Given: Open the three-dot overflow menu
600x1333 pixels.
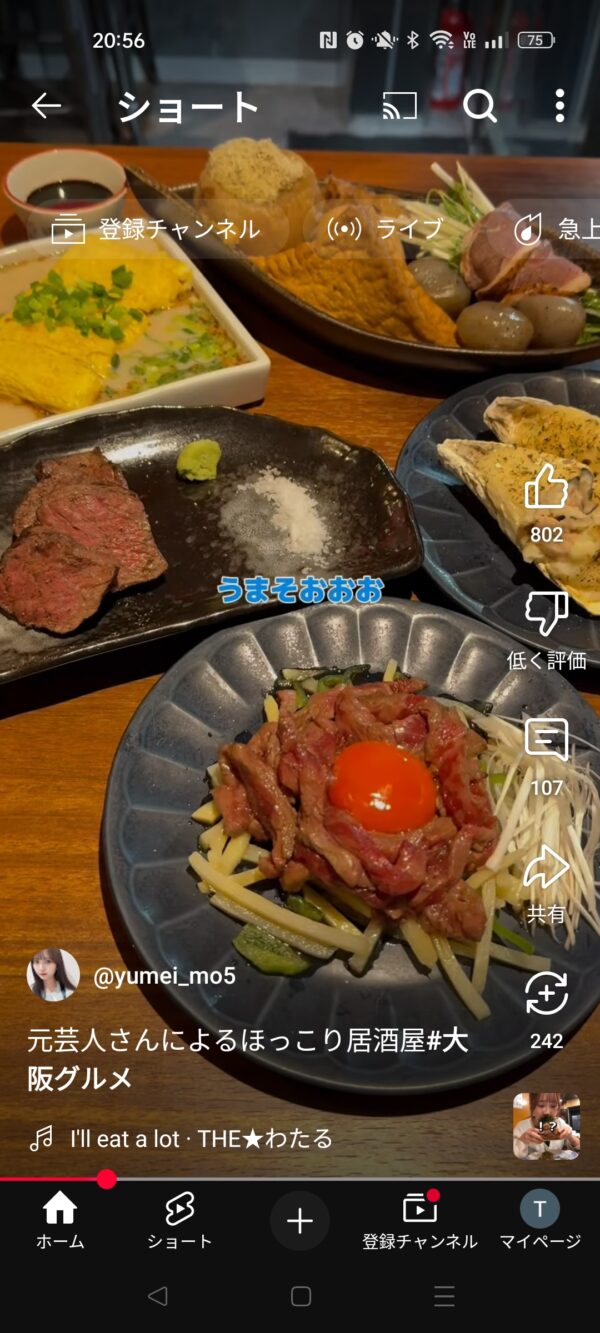Looking at the screenshot, I should 559,106.
